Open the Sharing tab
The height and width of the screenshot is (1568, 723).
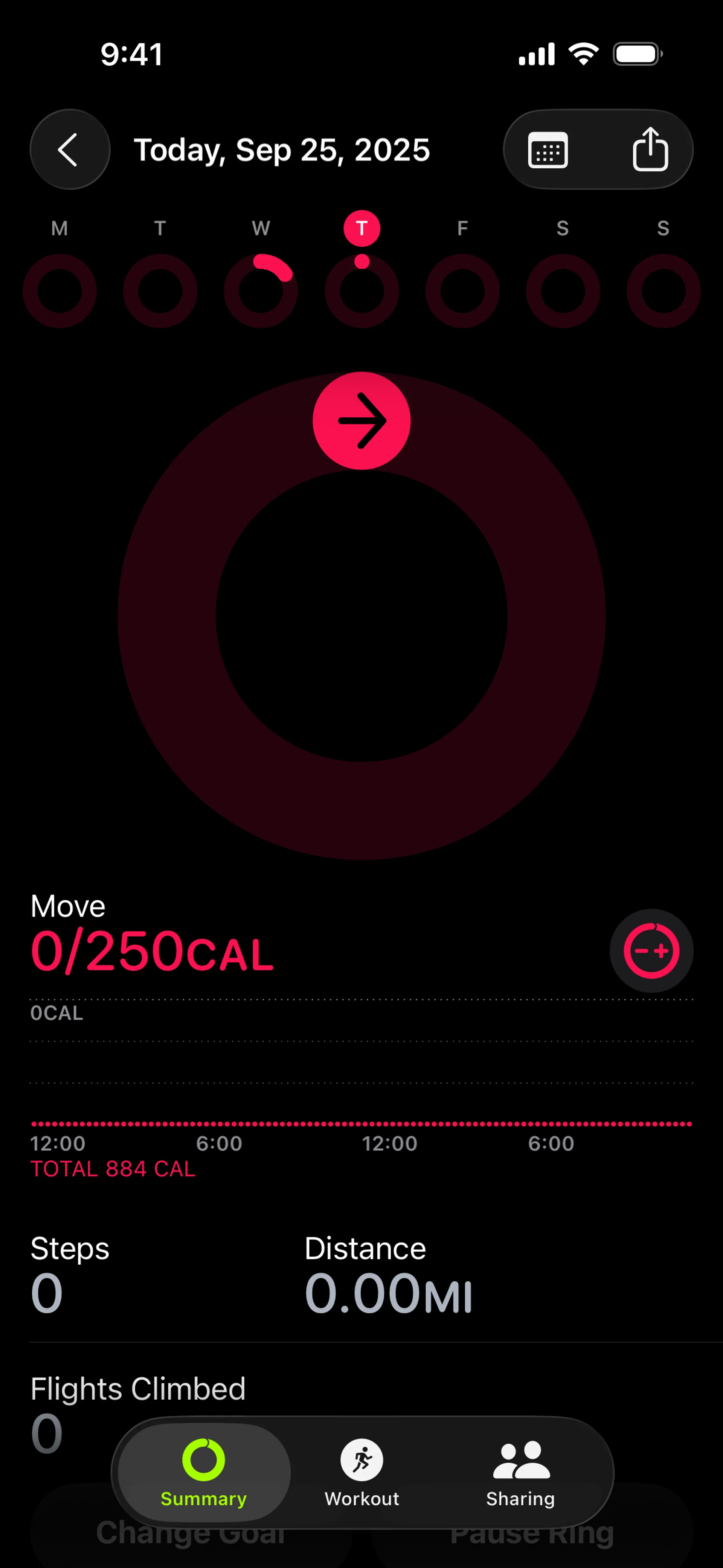[x=520, y=1472]
